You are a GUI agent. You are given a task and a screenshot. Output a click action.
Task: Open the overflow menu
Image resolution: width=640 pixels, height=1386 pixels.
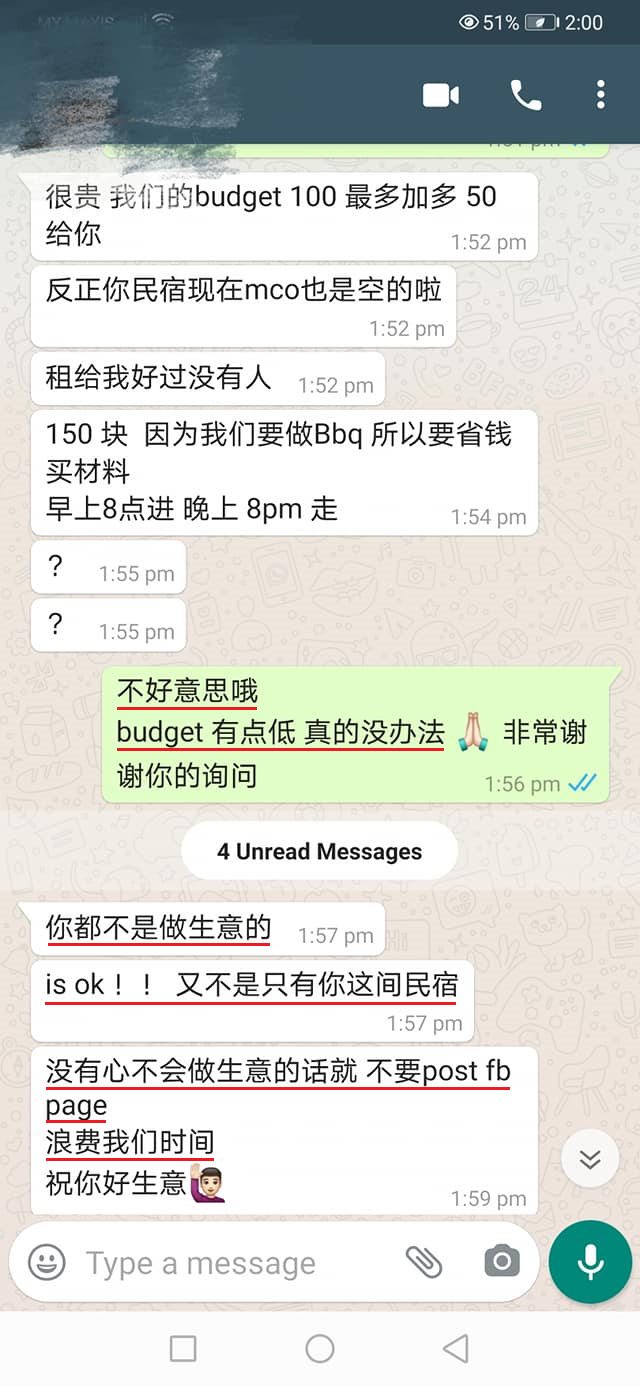click(x=600, y=95)
